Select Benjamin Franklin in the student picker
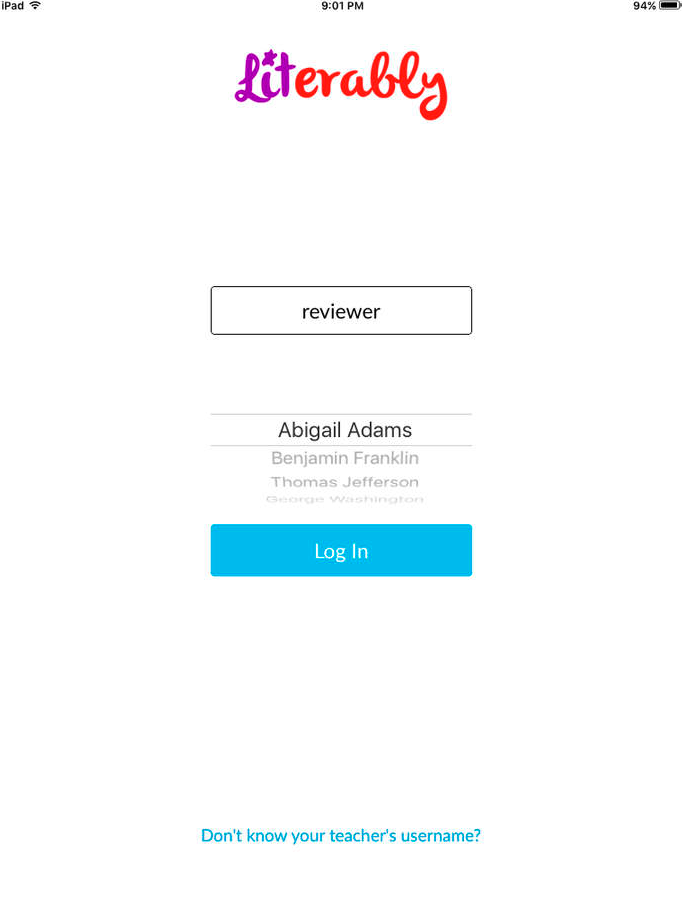This screenshot has height=914, width=682. click(x=345, y=458)
